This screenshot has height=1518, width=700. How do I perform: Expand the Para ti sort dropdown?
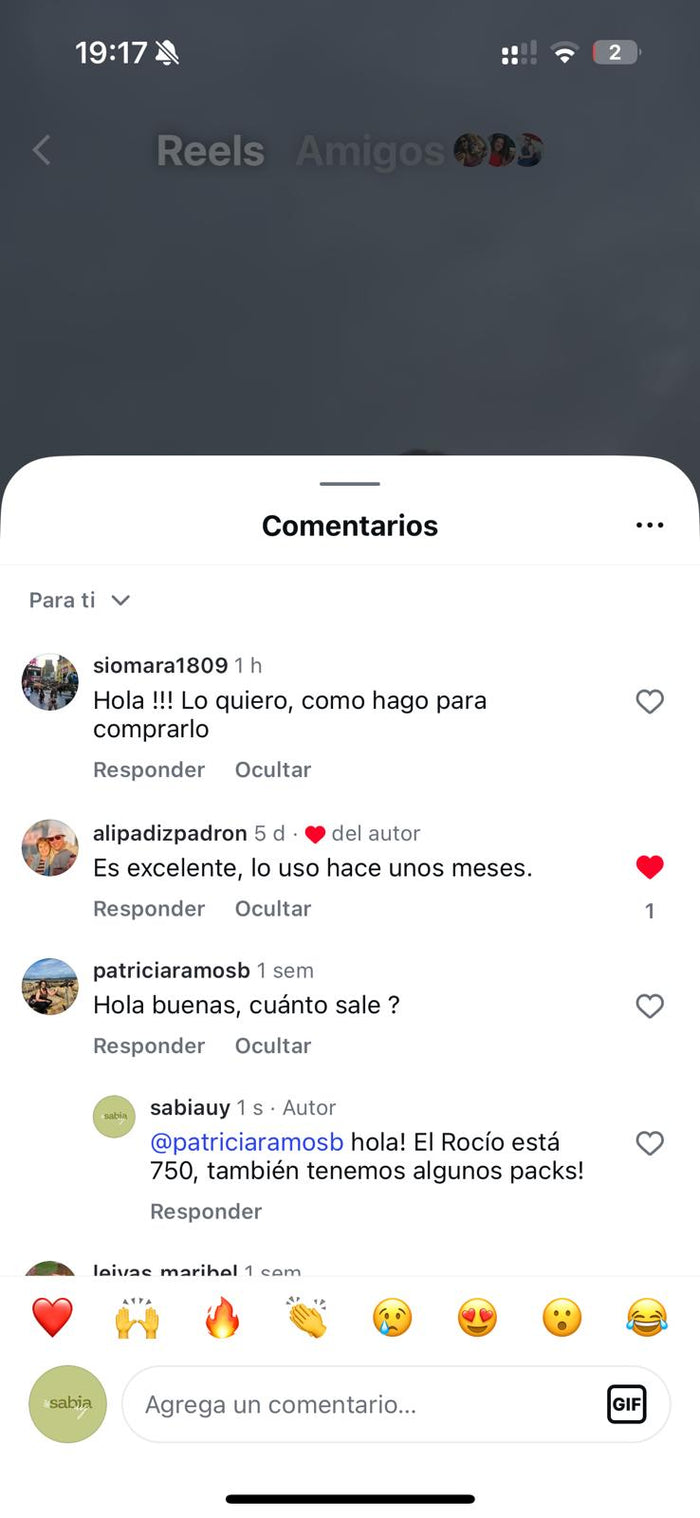(x=80, y=600)
